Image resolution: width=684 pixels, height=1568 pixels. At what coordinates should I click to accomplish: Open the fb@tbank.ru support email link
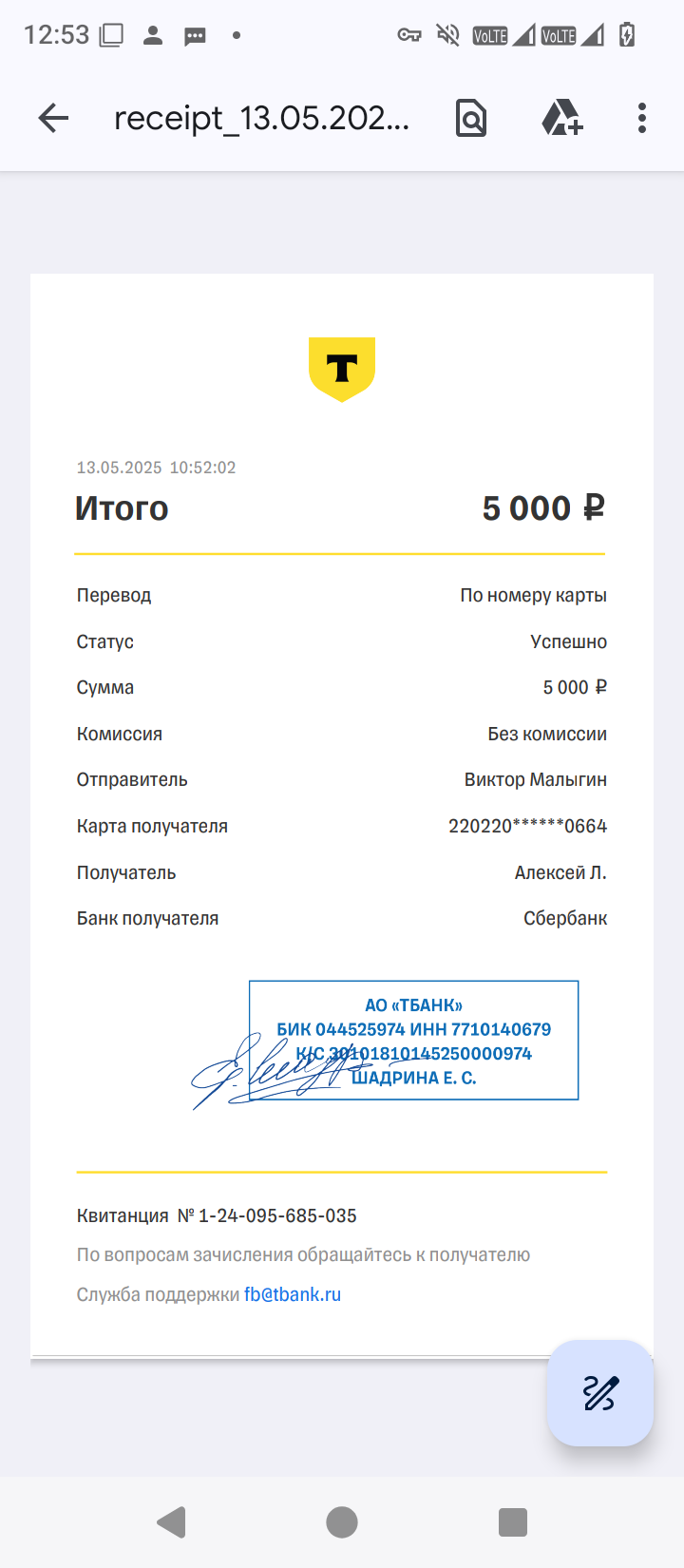(293, 1294)
